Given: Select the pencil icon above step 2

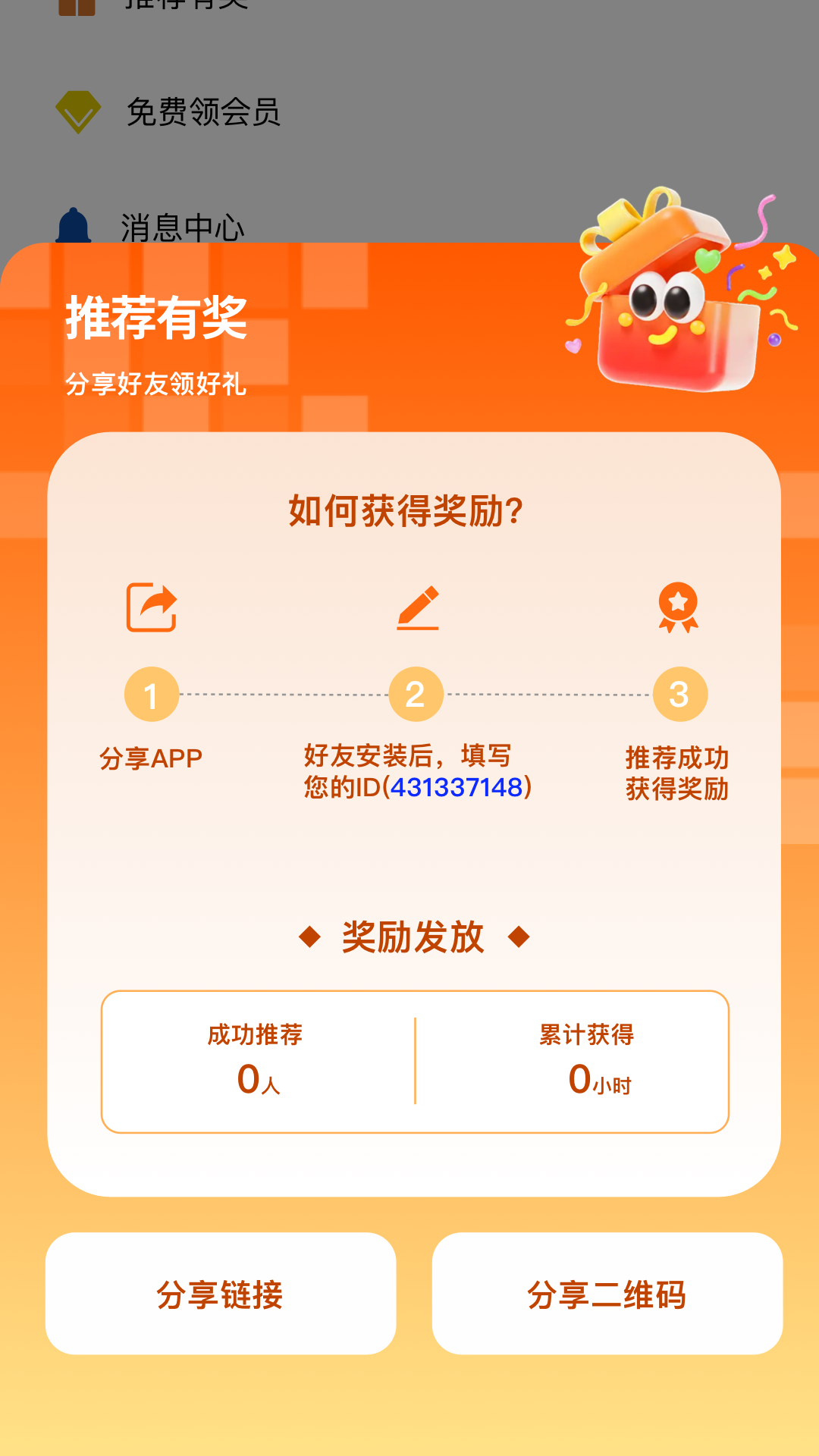Looking at the screenshot, I should 416,609.
